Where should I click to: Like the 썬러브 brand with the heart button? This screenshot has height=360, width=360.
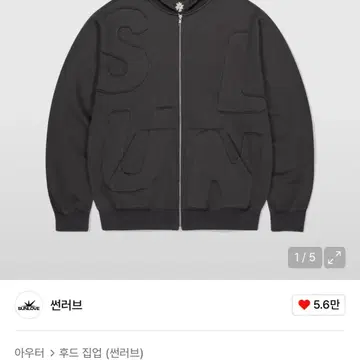click(x=319, y=305)
